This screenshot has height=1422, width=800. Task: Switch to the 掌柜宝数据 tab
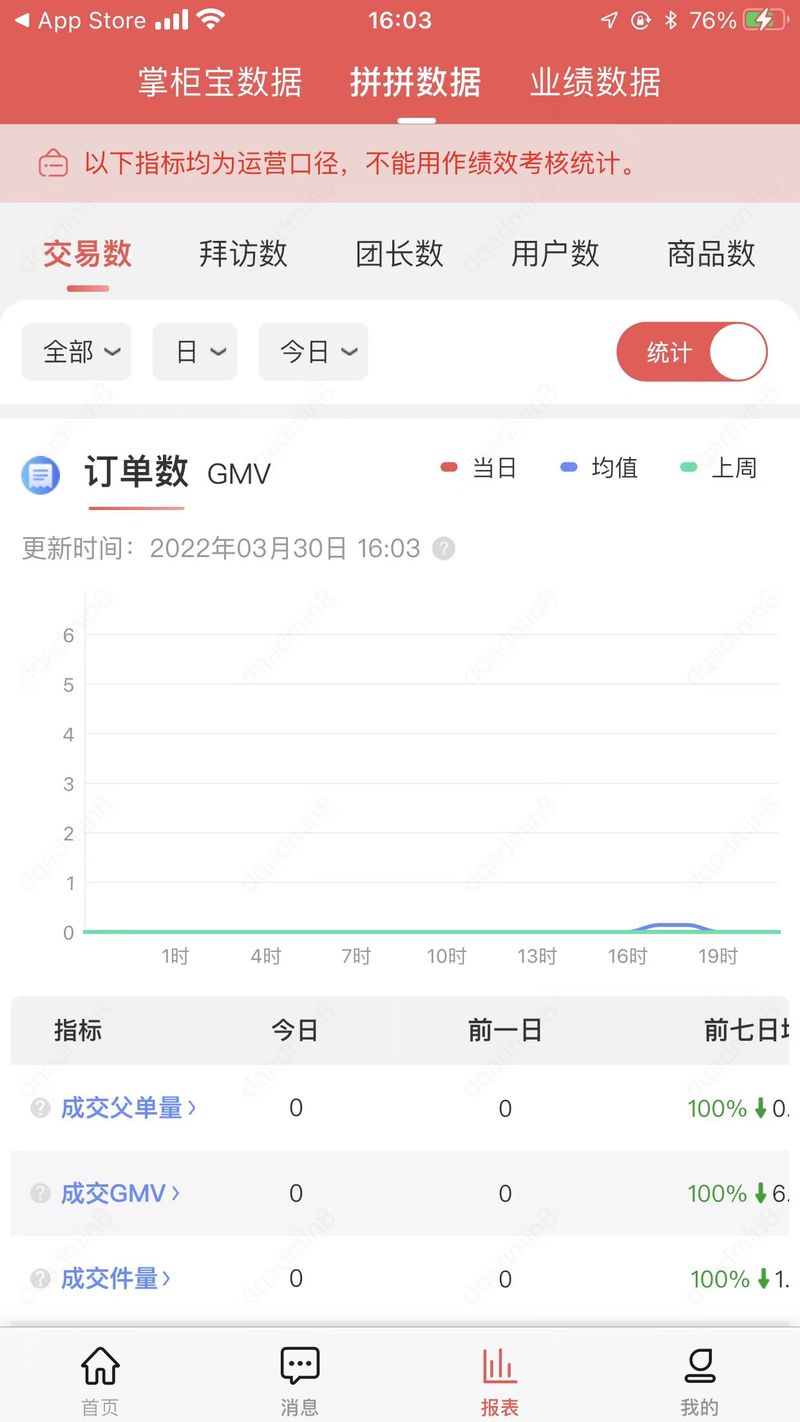[220, 82]
